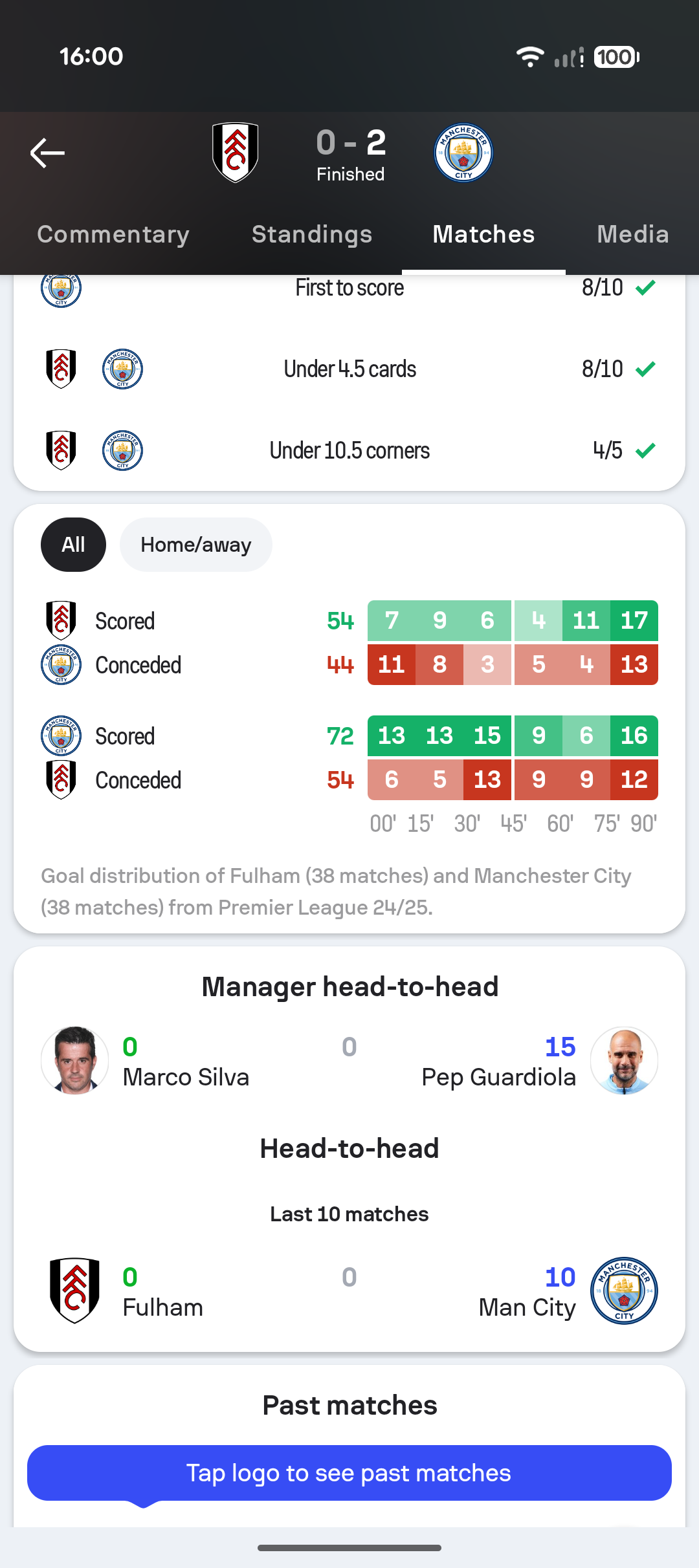The image size is (699, 1568).
Task: Tap Fulham logo in head-to-head section
Action: [x=75, y=1290]
